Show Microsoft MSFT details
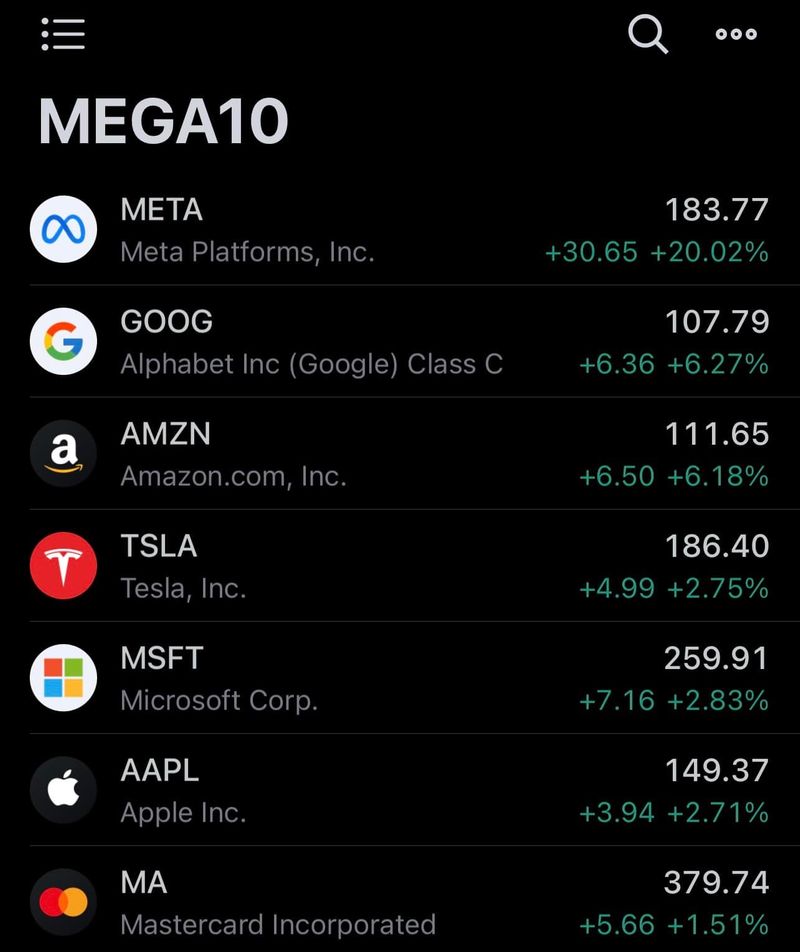Image resolution: width=800 pixels, height=952 pixels. (x=400, y=678)
